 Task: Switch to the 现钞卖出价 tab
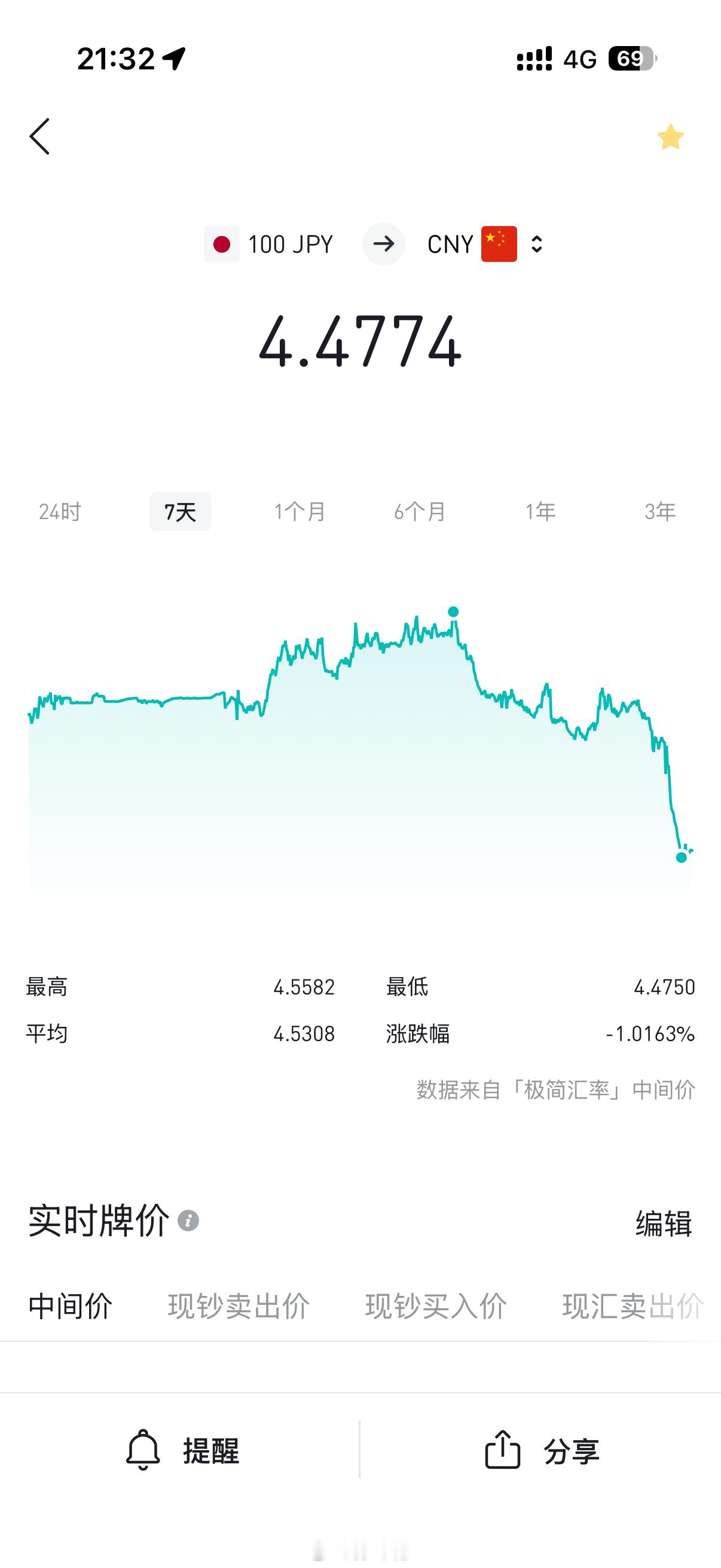[240, 1304]
